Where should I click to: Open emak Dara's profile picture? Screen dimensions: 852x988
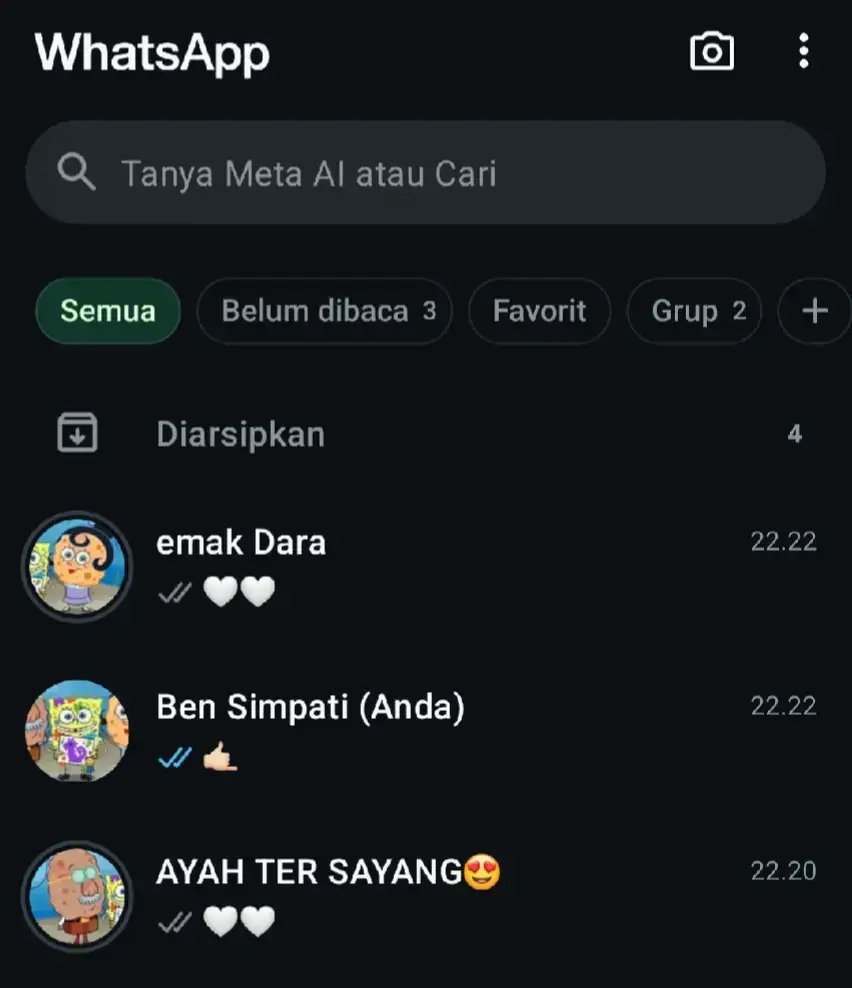77,566
